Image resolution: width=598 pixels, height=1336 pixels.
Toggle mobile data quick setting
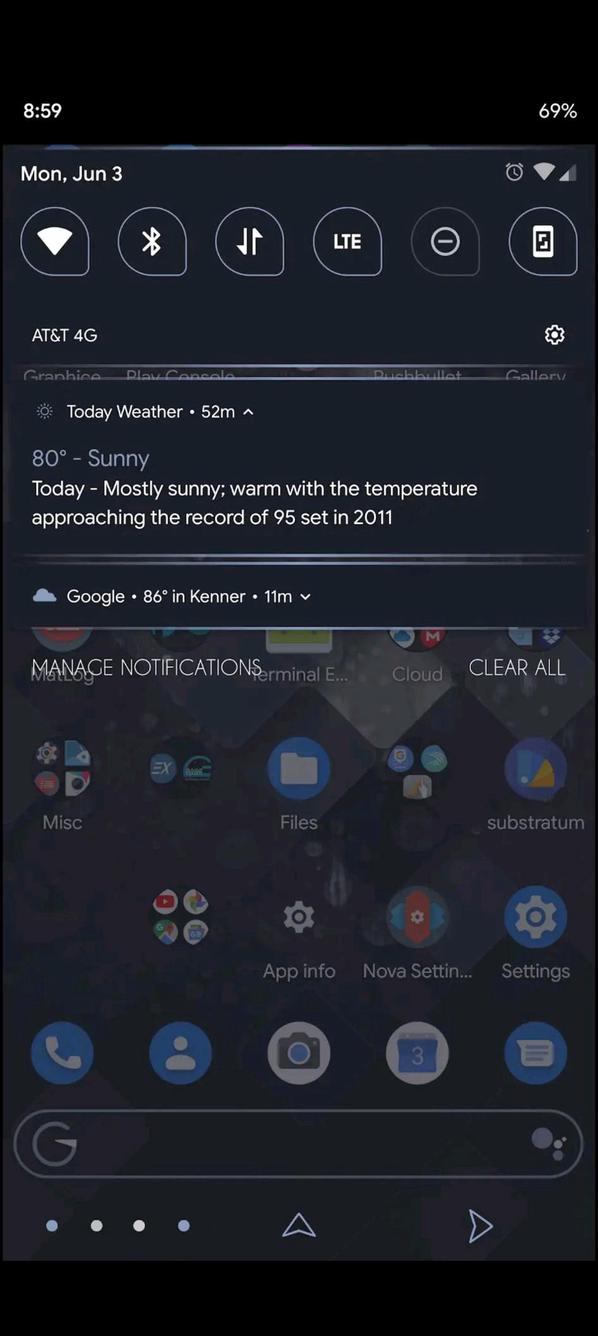click(x=250, y=241)
